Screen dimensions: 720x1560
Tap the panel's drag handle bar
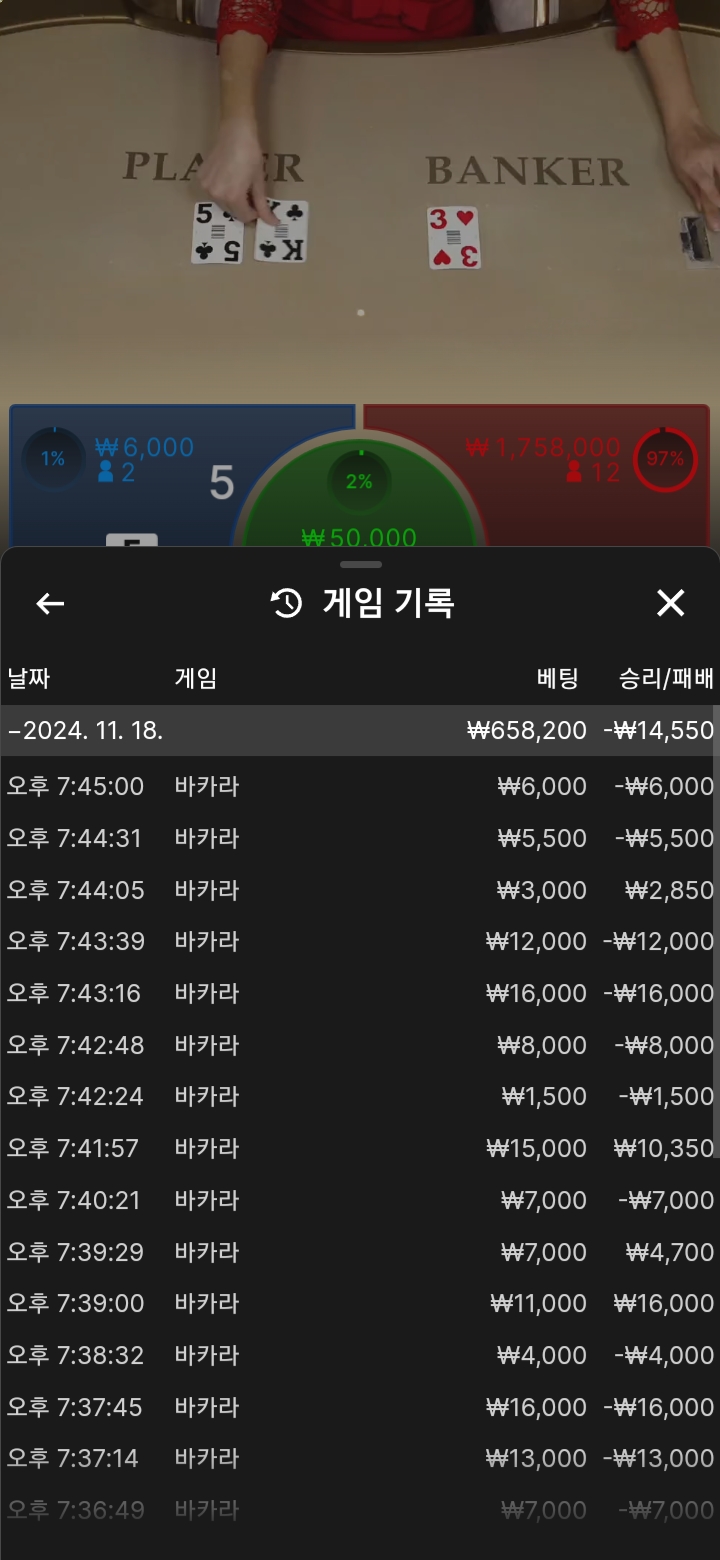click(x=360, y=565)
